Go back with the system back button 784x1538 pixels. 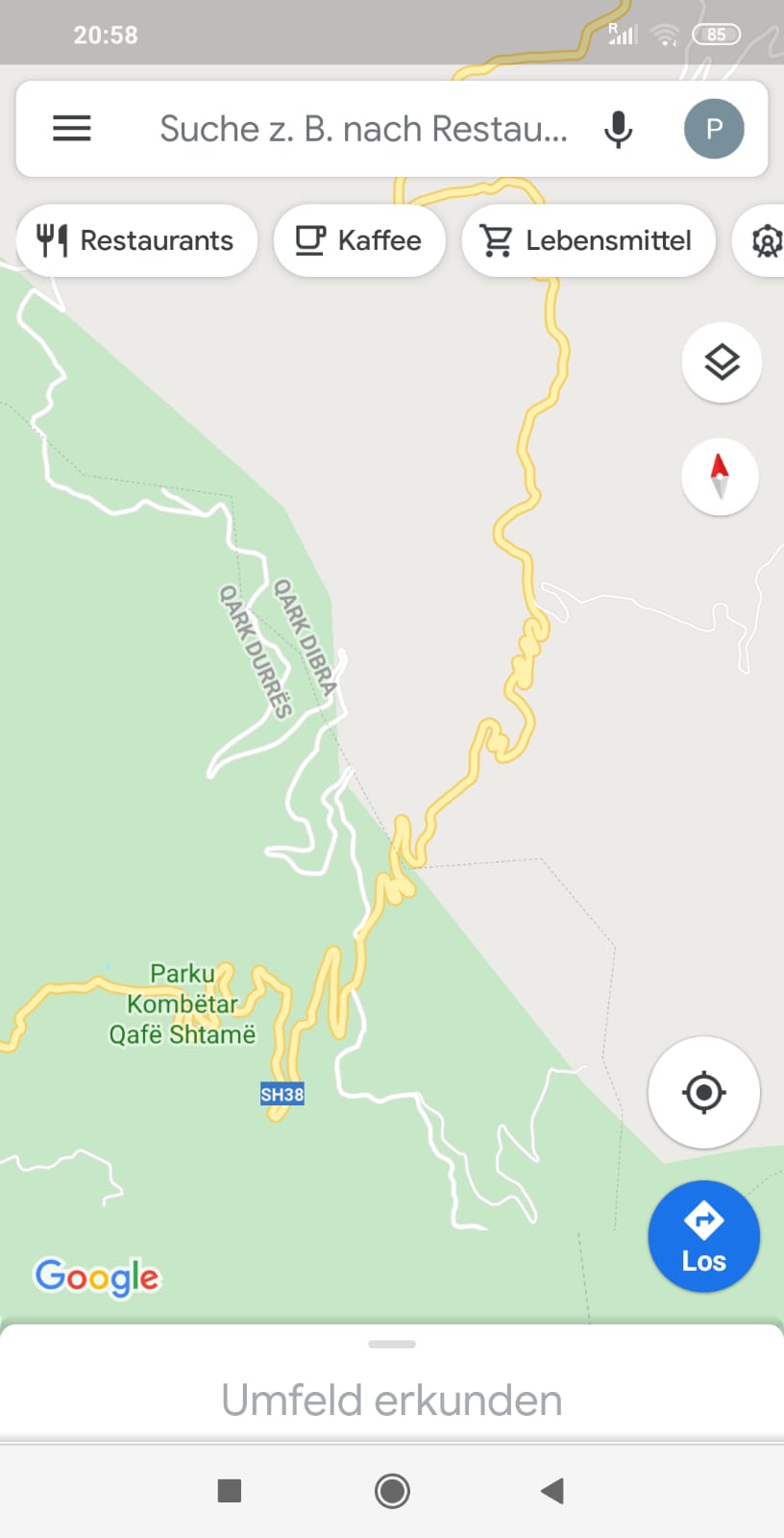pos(551,1491)
